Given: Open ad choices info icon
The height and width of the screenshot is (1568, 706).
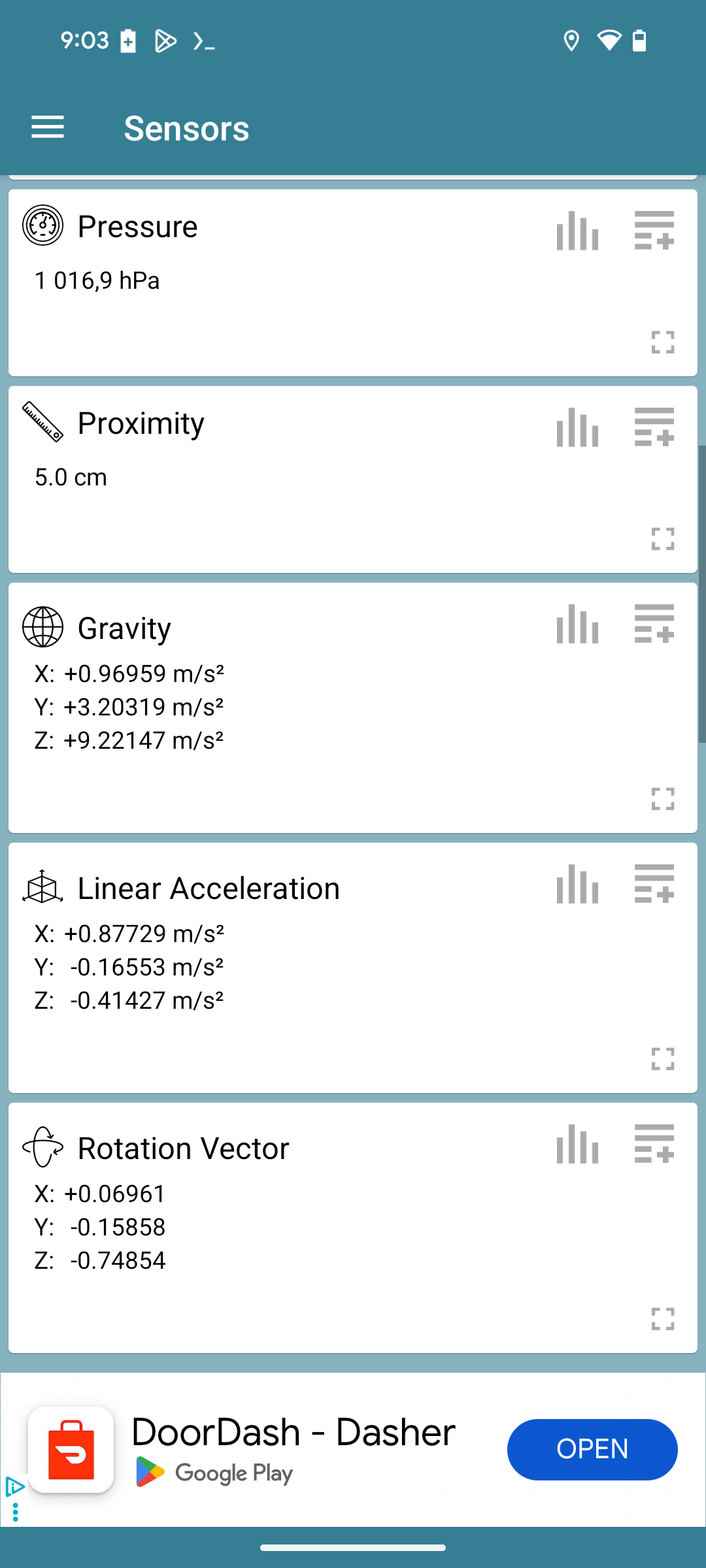Looking at the screenshot, I should [14, 1488].
